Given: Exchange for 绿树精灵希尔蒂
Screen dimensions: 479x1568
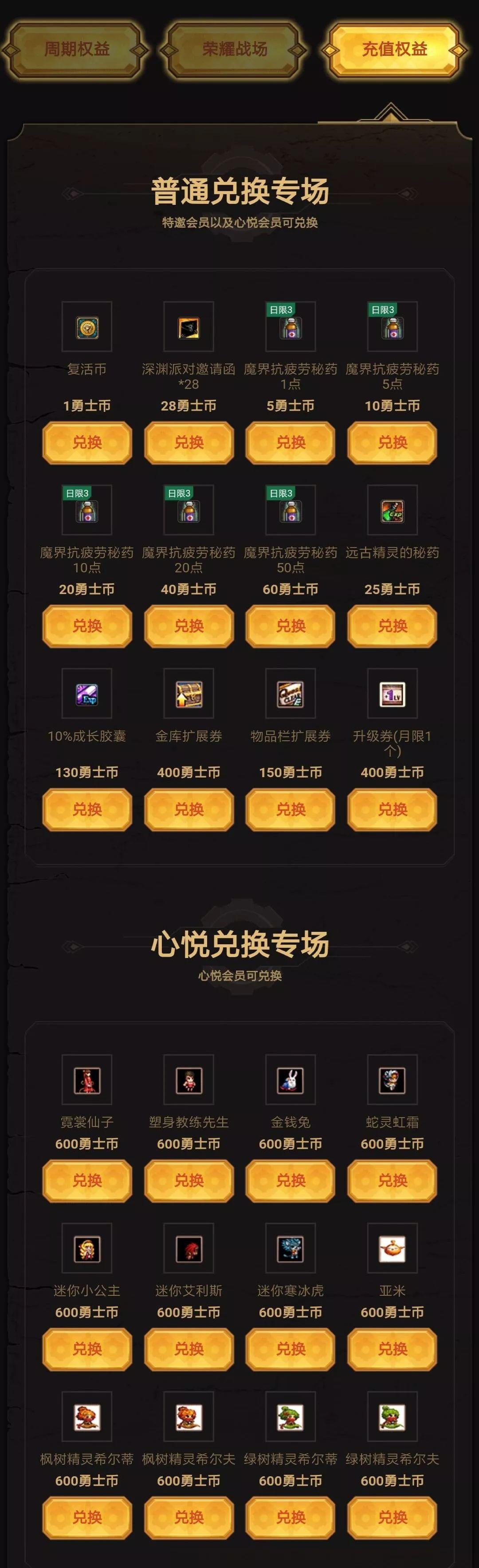Looking at the screenshot, I should [291, 1517].
